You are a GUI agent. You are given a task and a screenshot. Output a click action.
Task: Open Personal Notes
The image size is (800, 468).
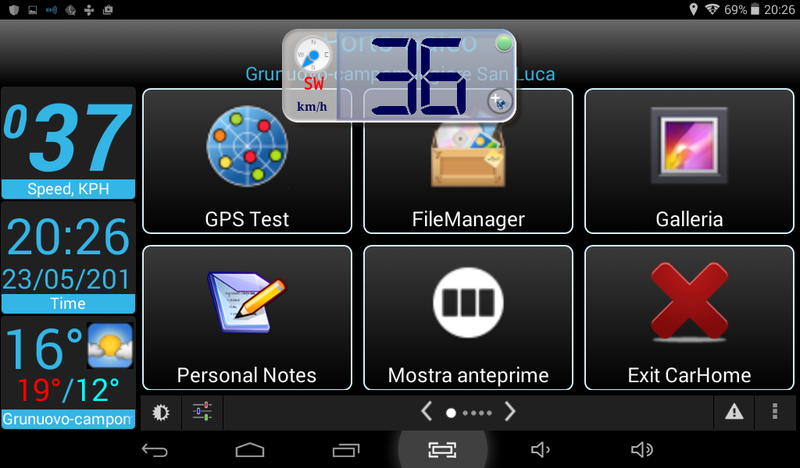pos(247,316)
